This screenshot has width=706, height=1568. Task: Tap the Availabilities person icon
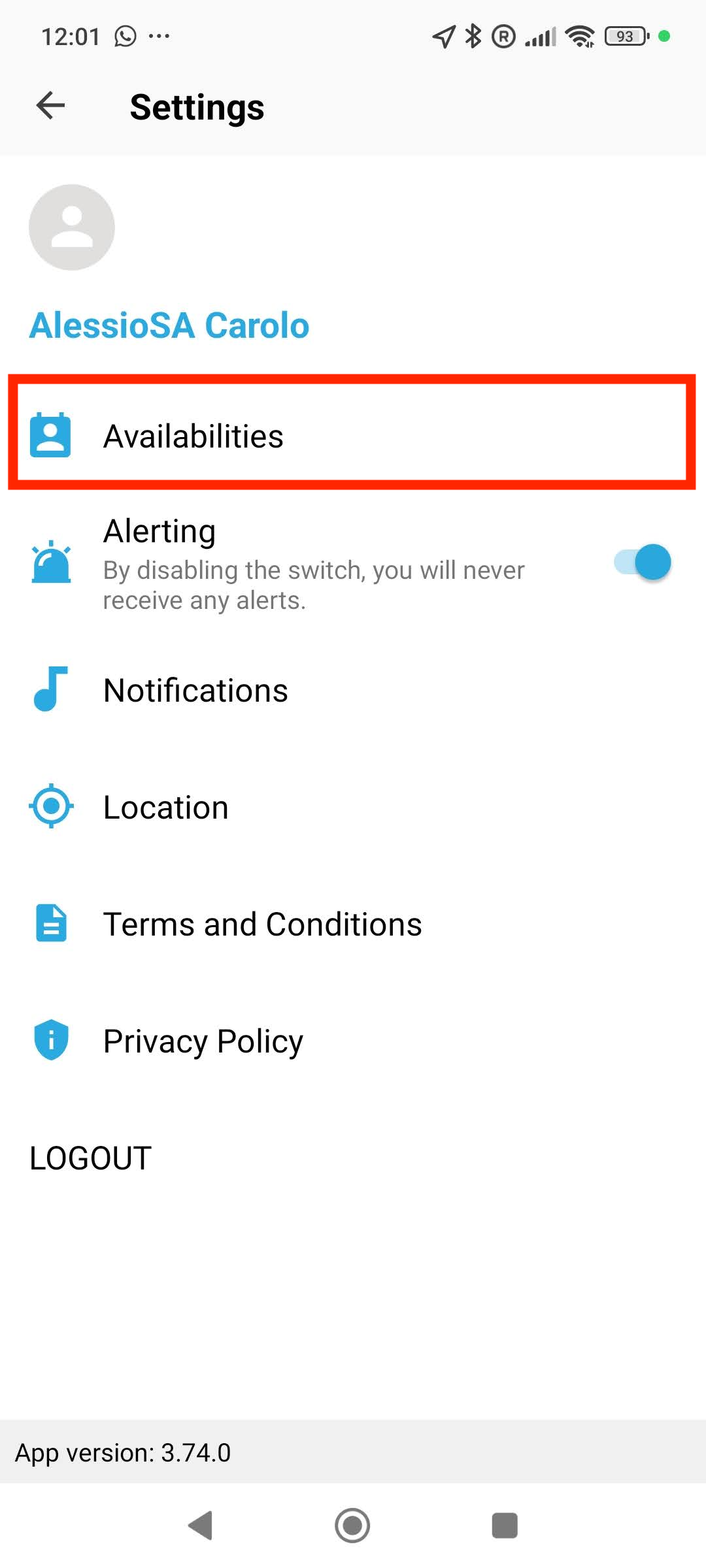click(x=51, y=436)
